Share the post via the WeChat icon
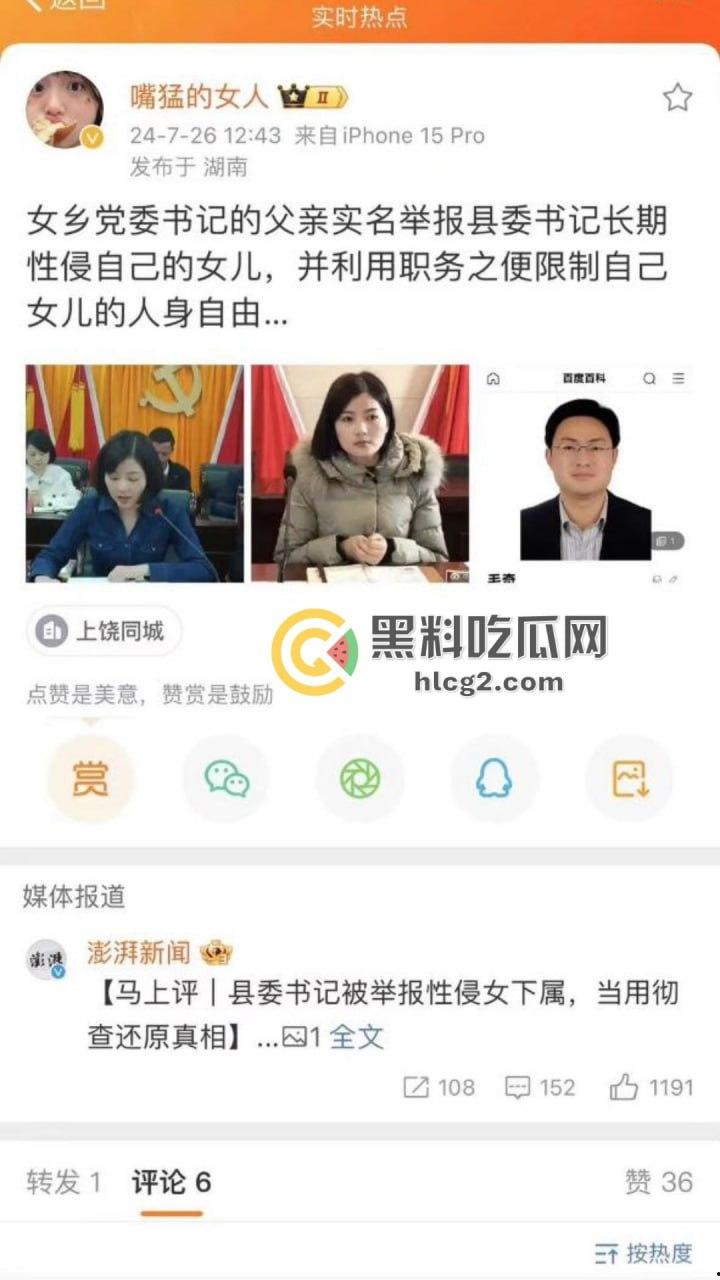Screen dimensions: 720x1280 coord(225,778)
